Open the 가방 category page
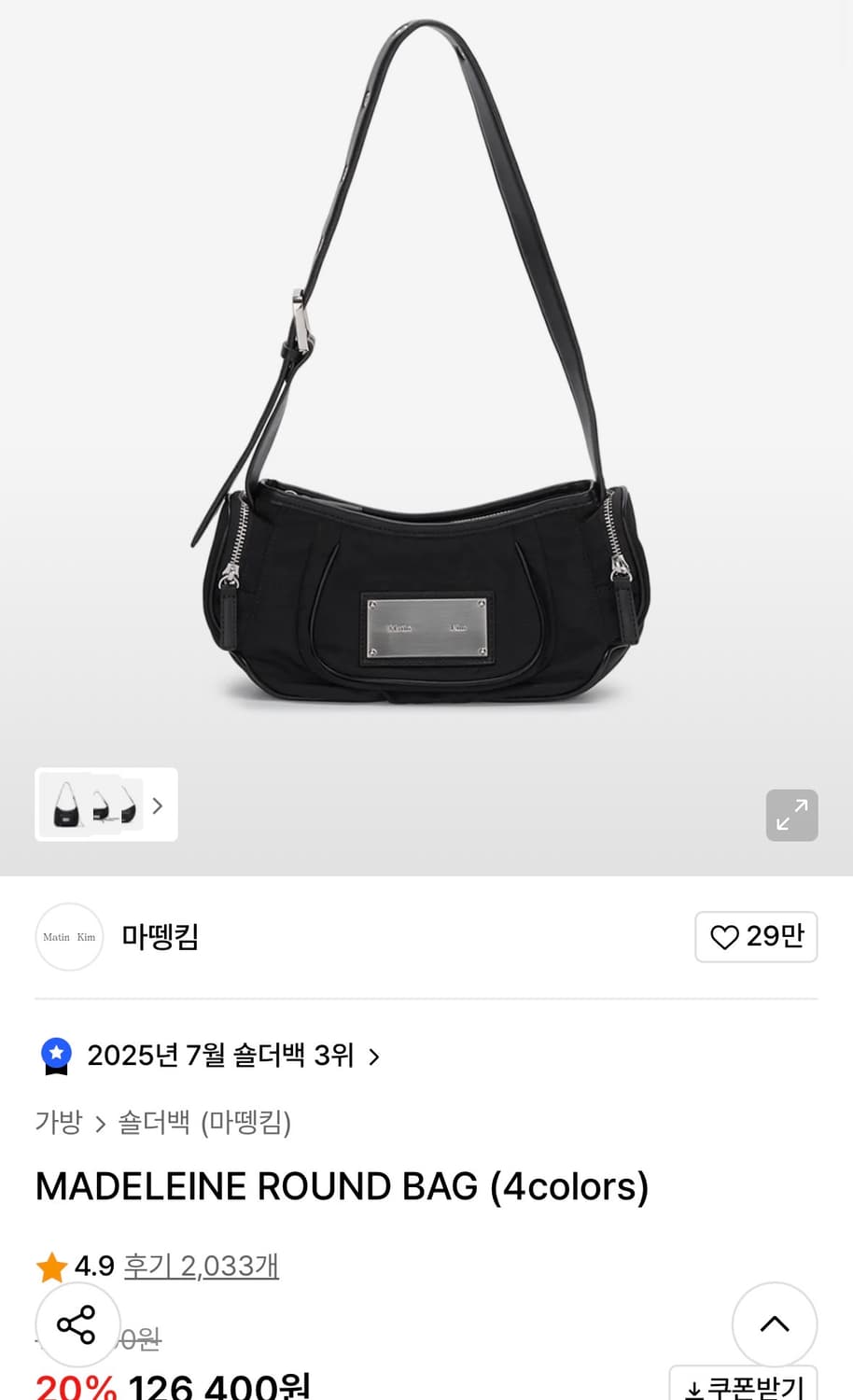 (x=58, y=1124)
